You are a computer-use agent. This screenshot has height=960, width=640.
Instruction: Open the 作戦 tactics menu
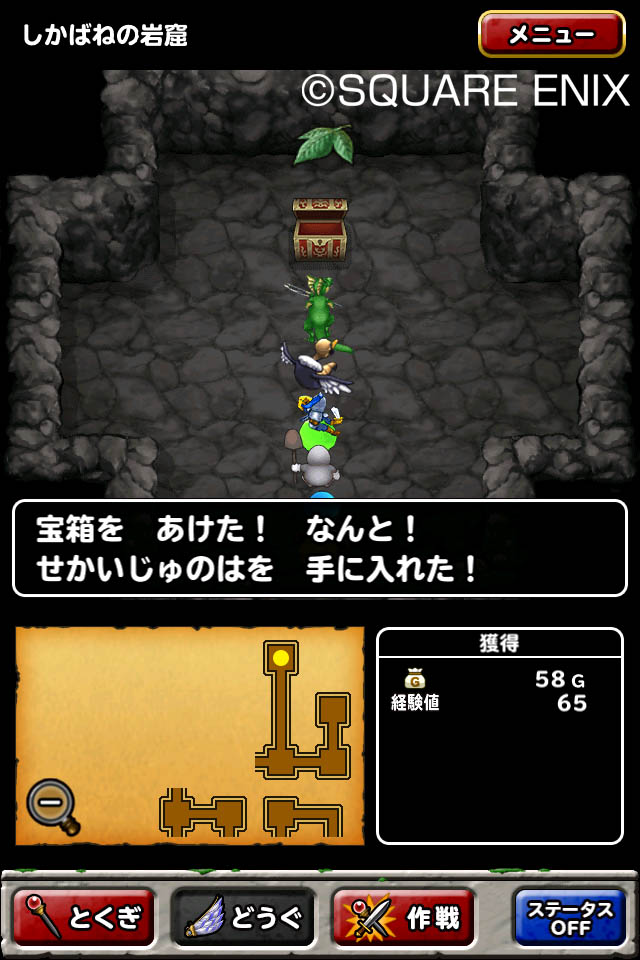point(403,917)
